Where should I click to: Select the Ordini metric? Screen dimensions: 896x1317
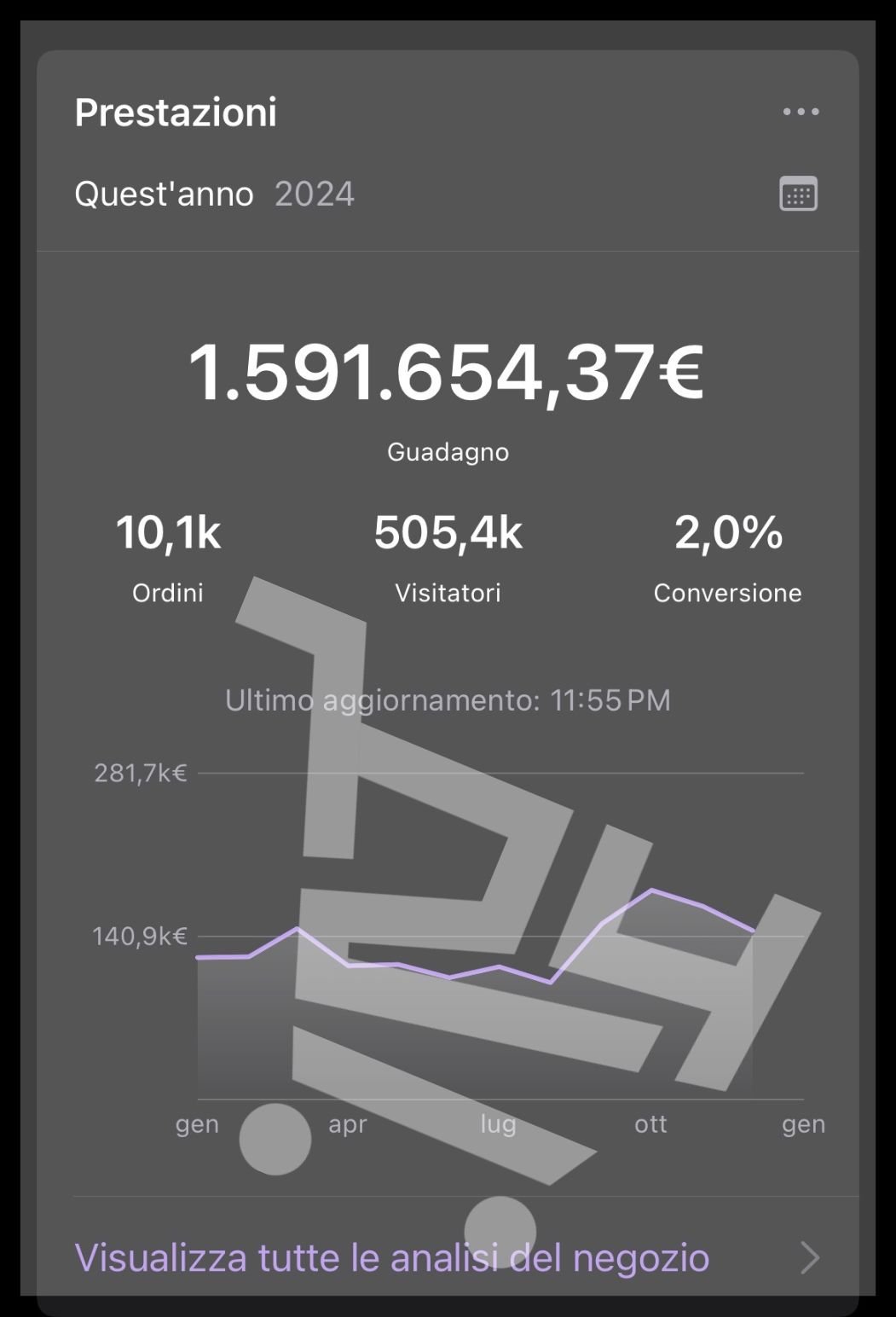(169, 553)
